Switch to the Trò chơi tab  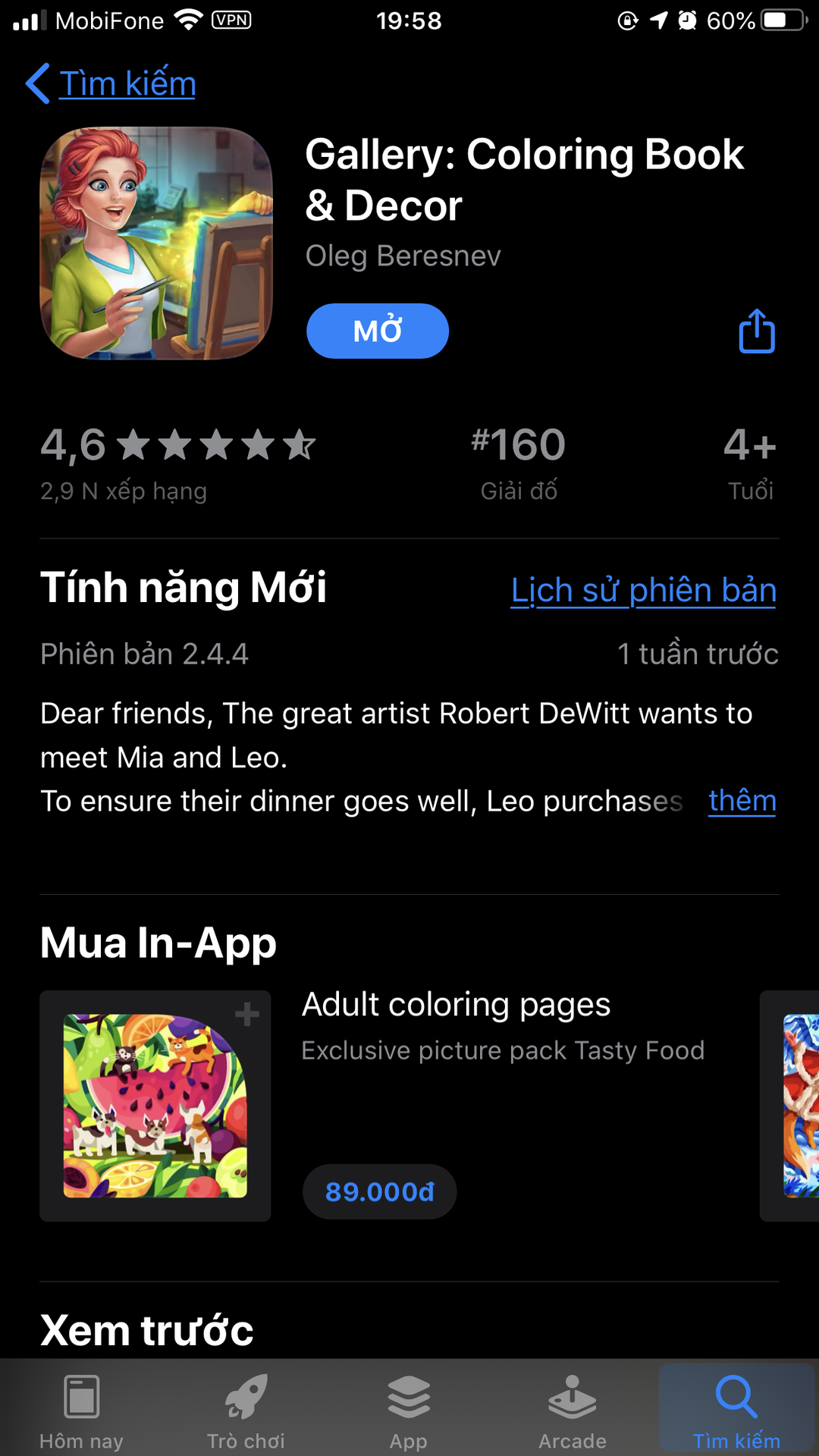(246, 1409)
